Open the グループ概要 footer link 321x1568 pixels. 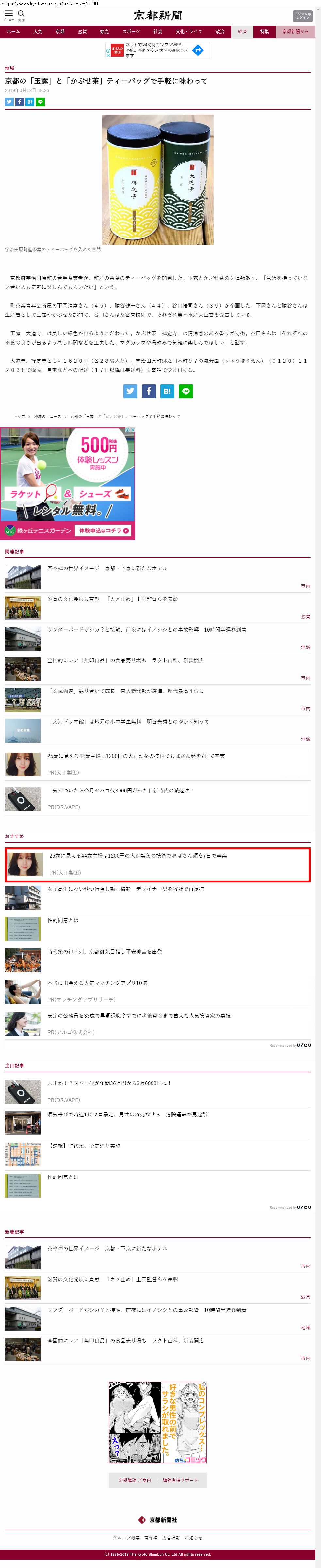click(126, 1538)
